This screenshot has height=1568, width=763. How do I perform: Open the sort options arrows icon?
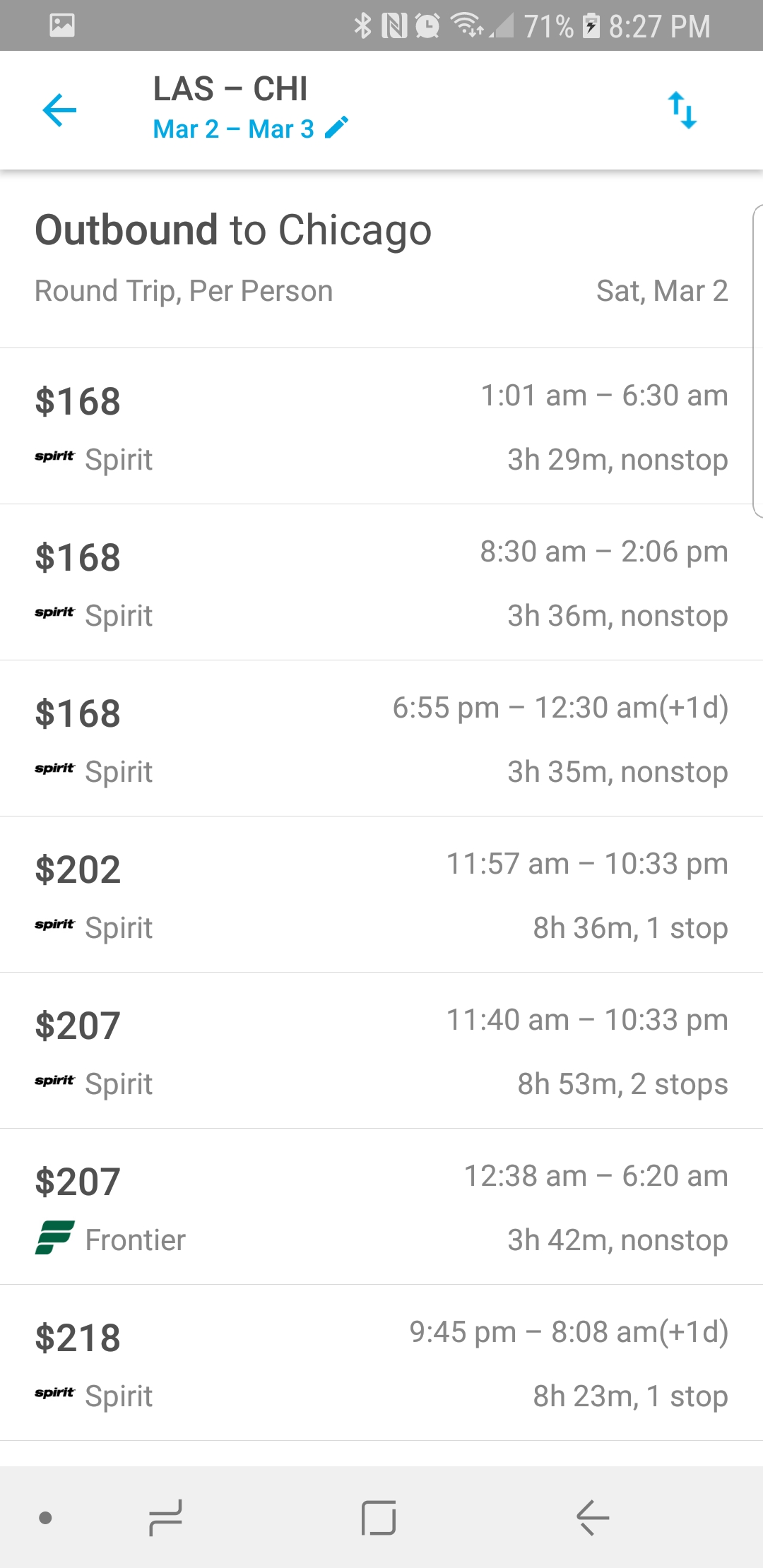coord(682,110)
